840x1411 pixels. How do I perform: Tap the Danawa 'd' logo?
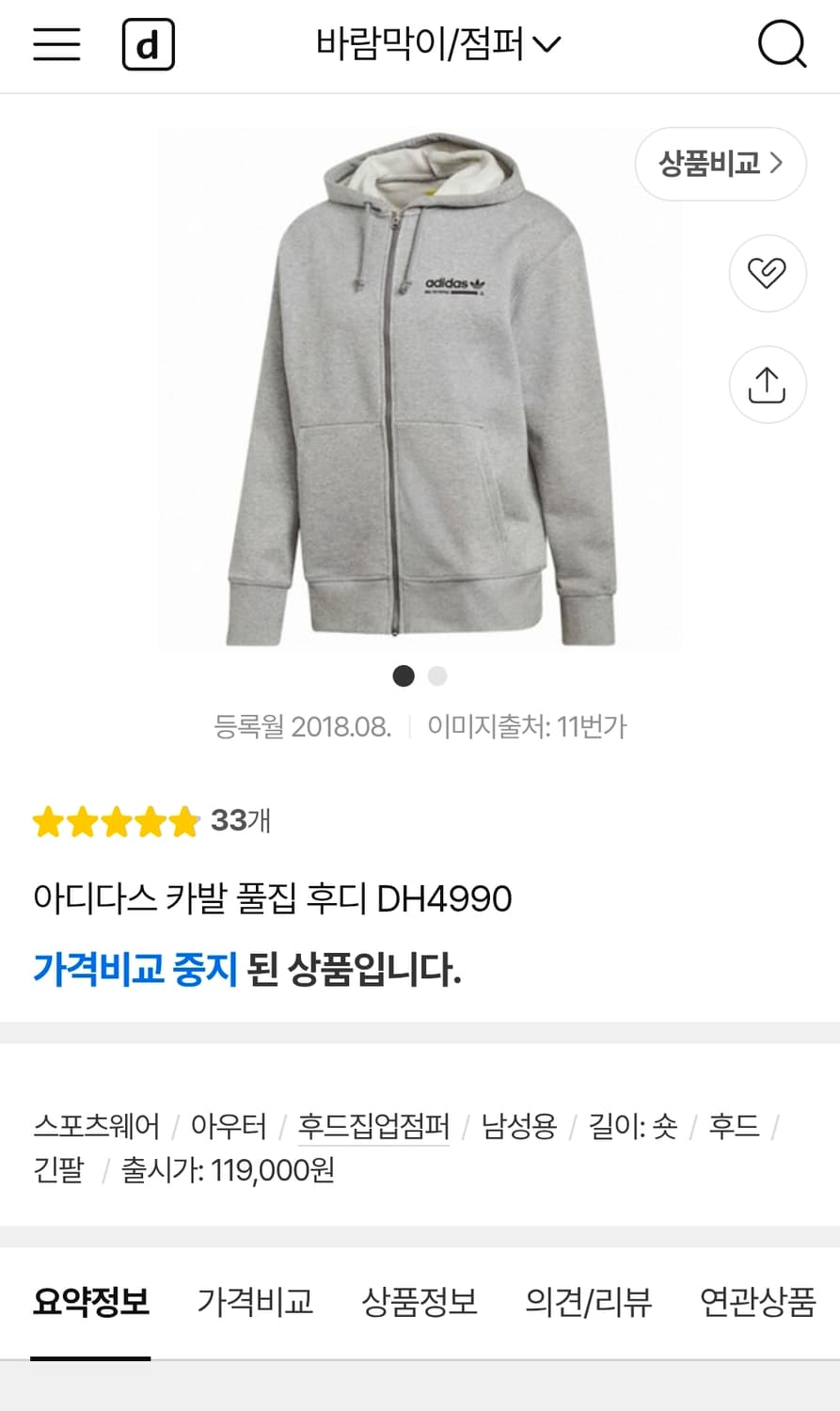pyautogui.click(x=149, y=43)
